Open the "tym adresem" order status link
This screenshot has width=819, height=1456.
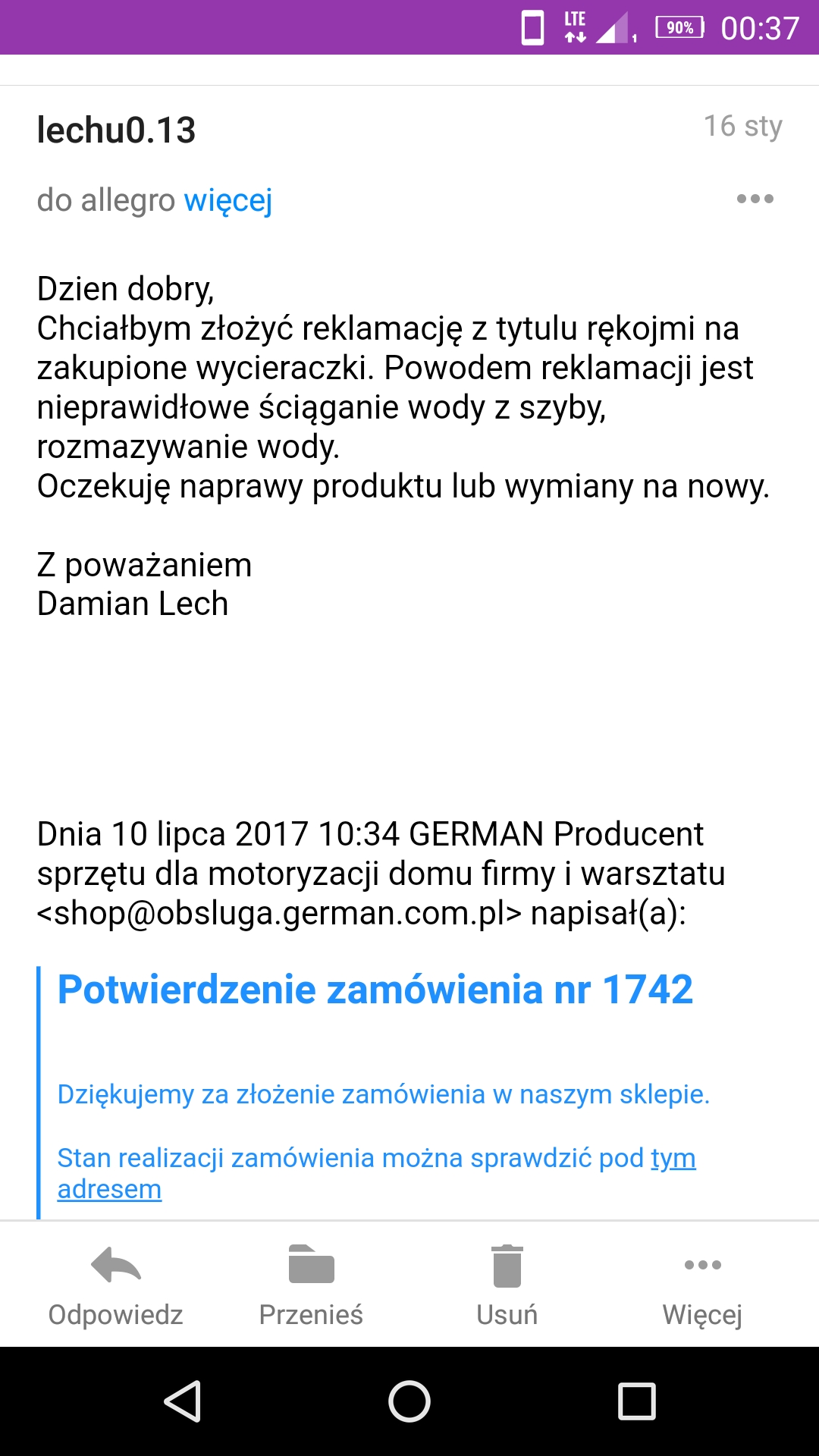tap(109, 1189)
